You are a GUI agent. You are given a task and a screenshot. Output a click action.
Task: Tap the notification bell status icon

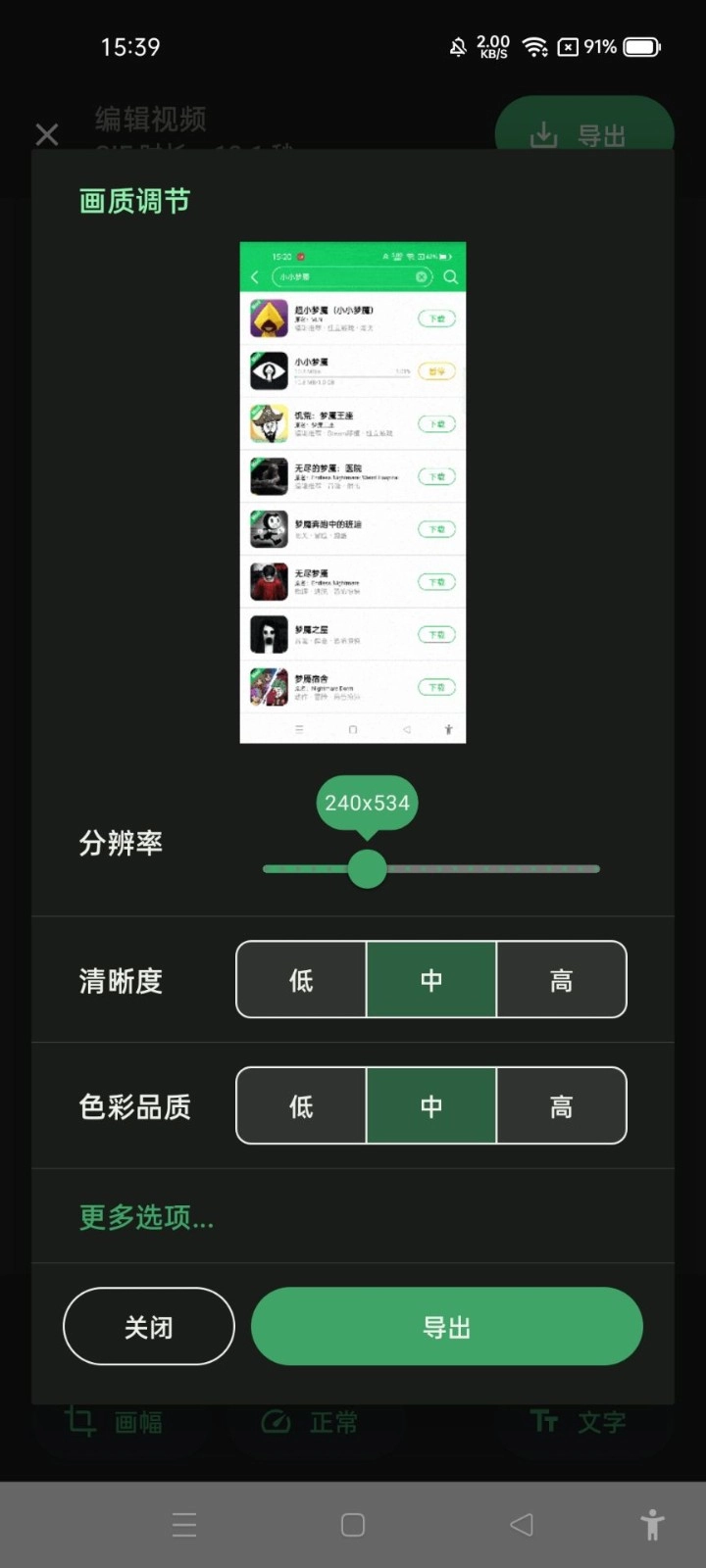click(457, 46)
